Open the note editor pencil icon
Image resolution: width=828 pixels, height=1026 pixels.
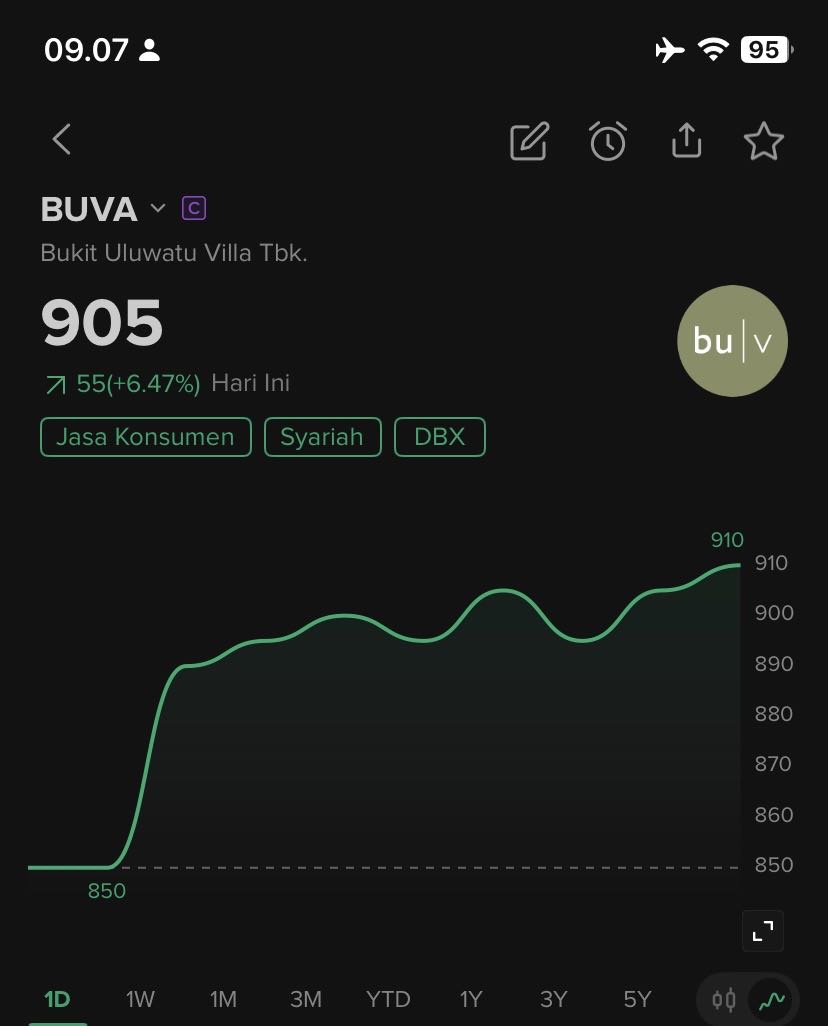(x=529, y=141)
